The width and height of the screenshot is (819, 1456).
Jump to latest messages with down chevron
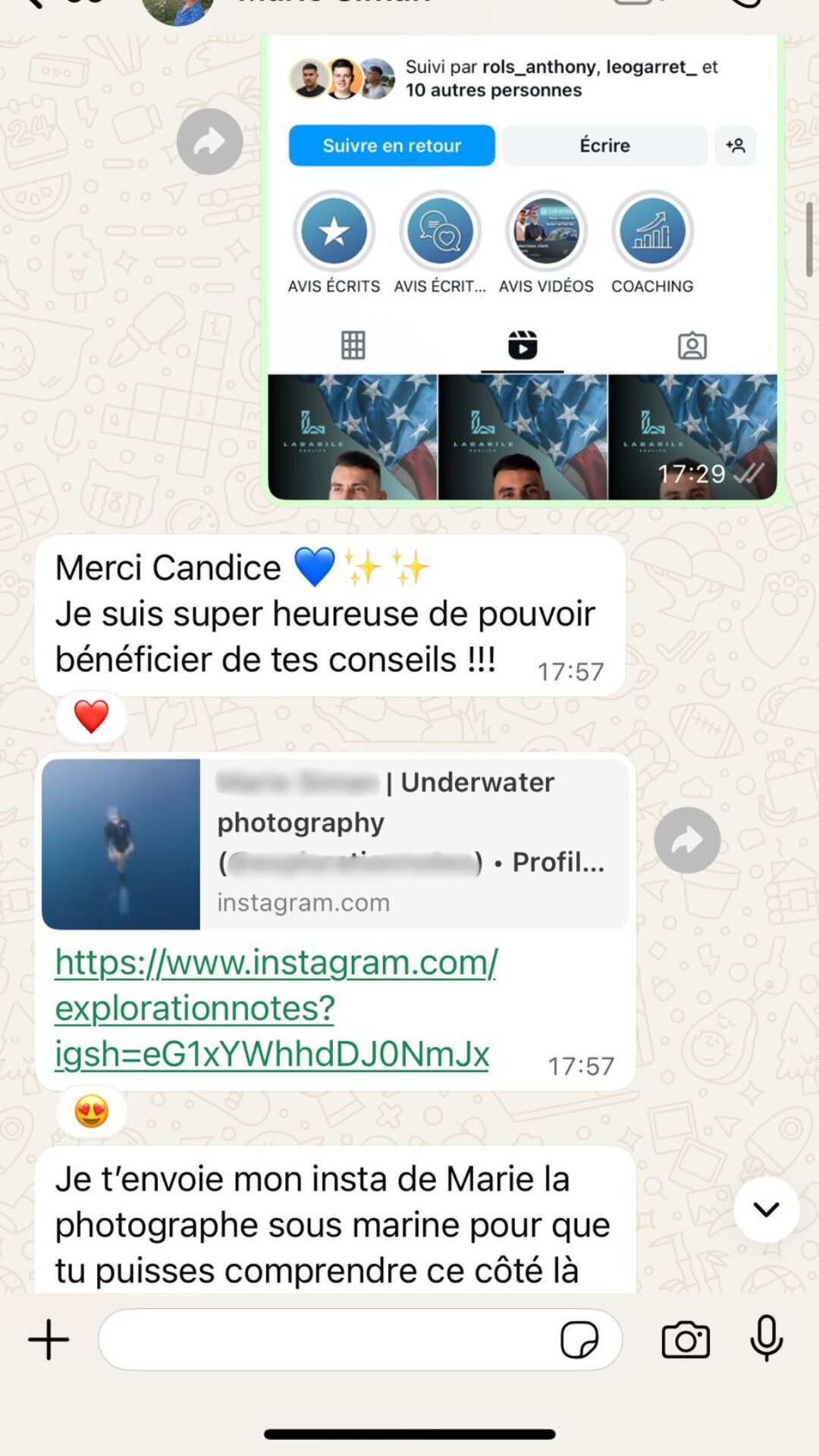(x=766, y=1210)
